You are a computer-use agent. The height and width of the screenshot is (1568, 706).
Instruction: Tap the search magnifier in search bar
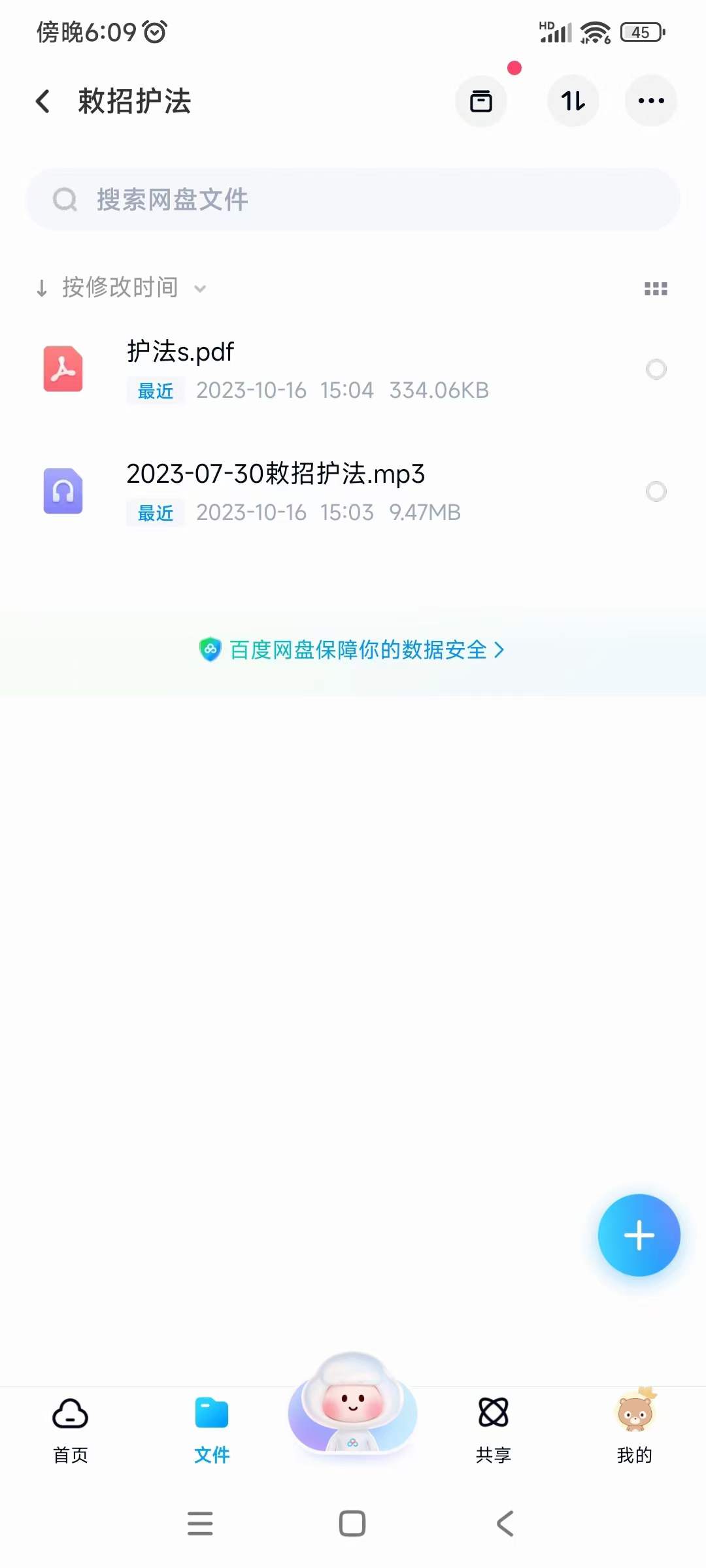coord(67,199)
